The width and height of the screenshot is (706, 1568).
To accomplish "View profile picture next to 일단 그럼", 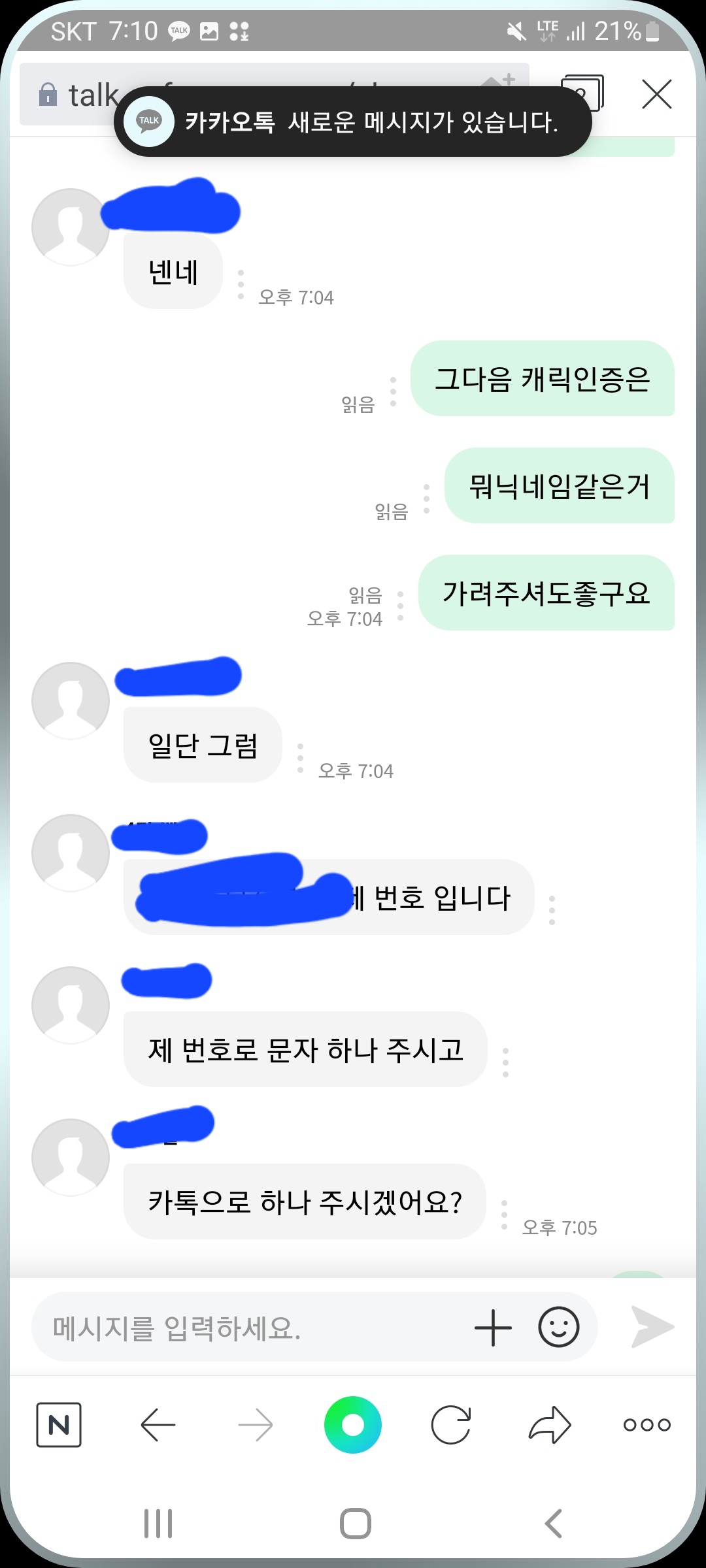I will 71,700.
